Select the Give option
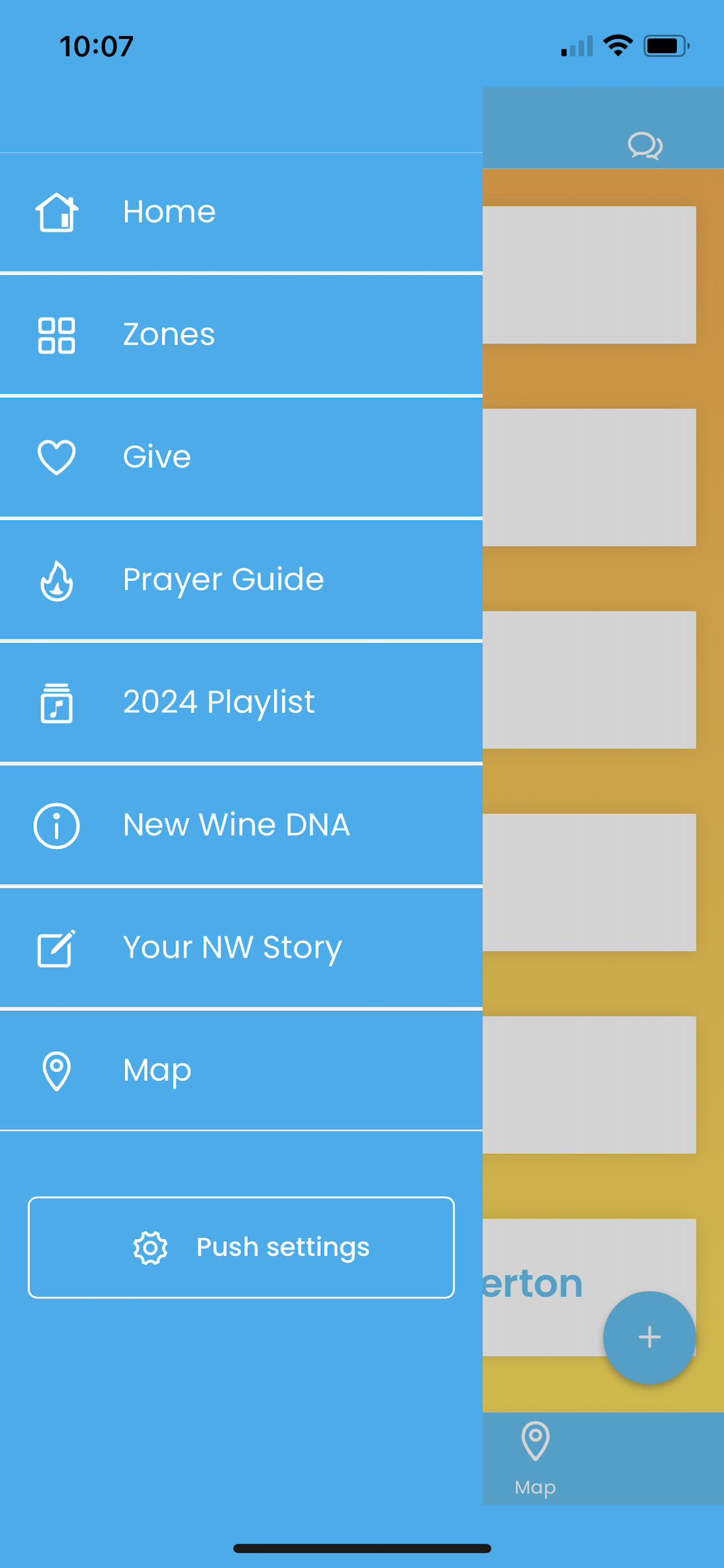This screenshot has height=1568, width=724. tap(241, 457)
